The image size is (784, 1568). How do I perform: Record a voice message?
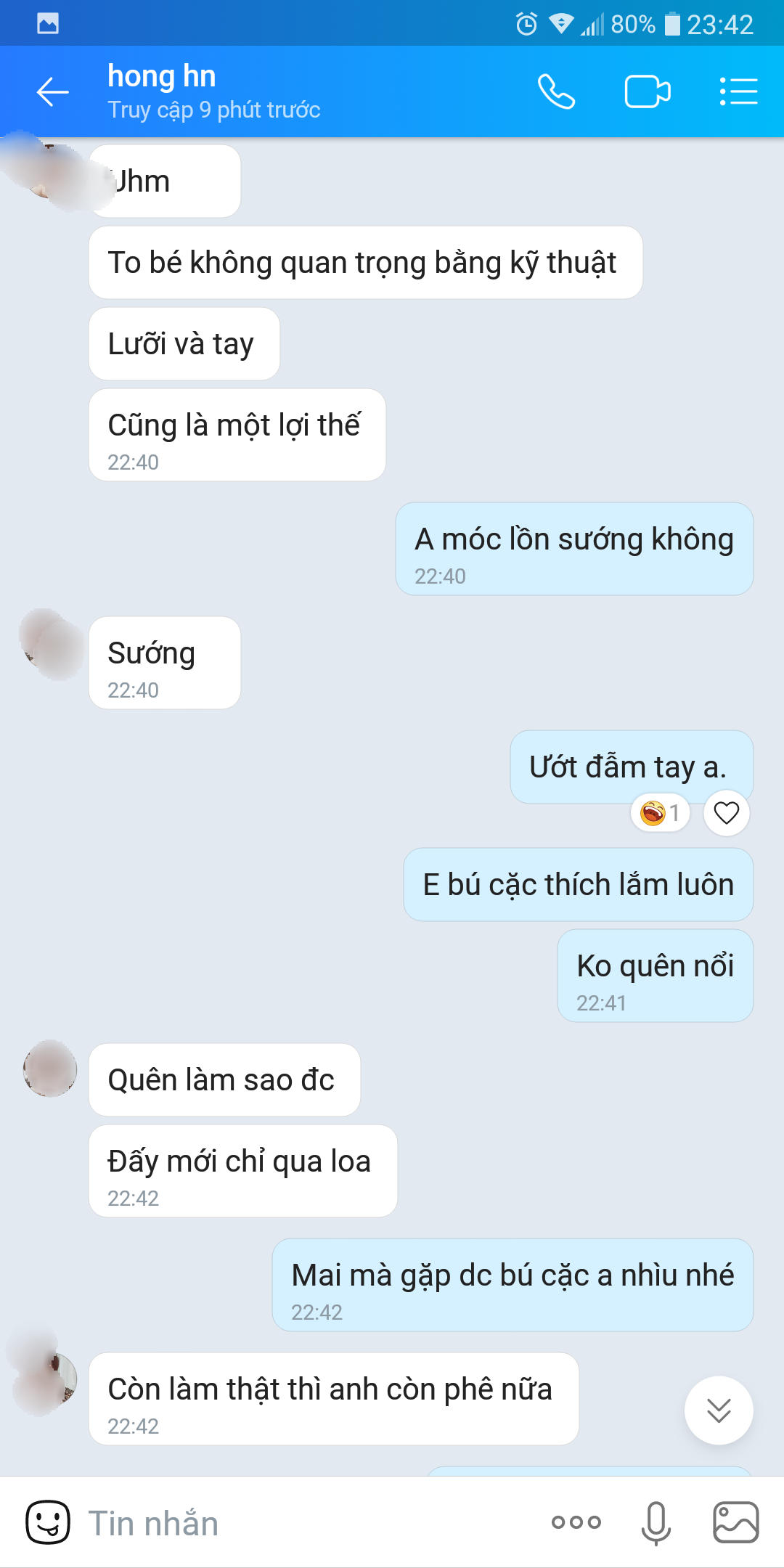656,1522
